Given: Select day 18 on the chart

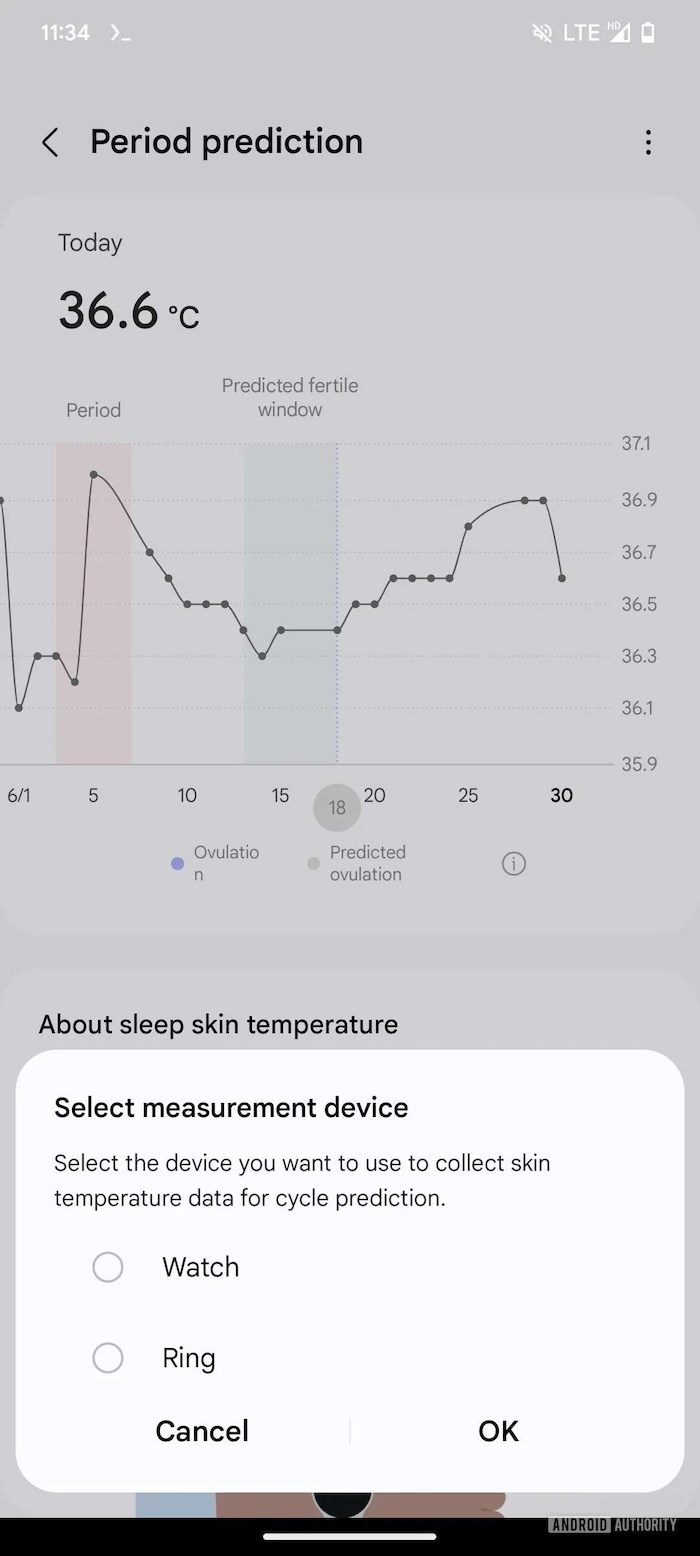Looking at the screenshot, I should coord(337,807).
